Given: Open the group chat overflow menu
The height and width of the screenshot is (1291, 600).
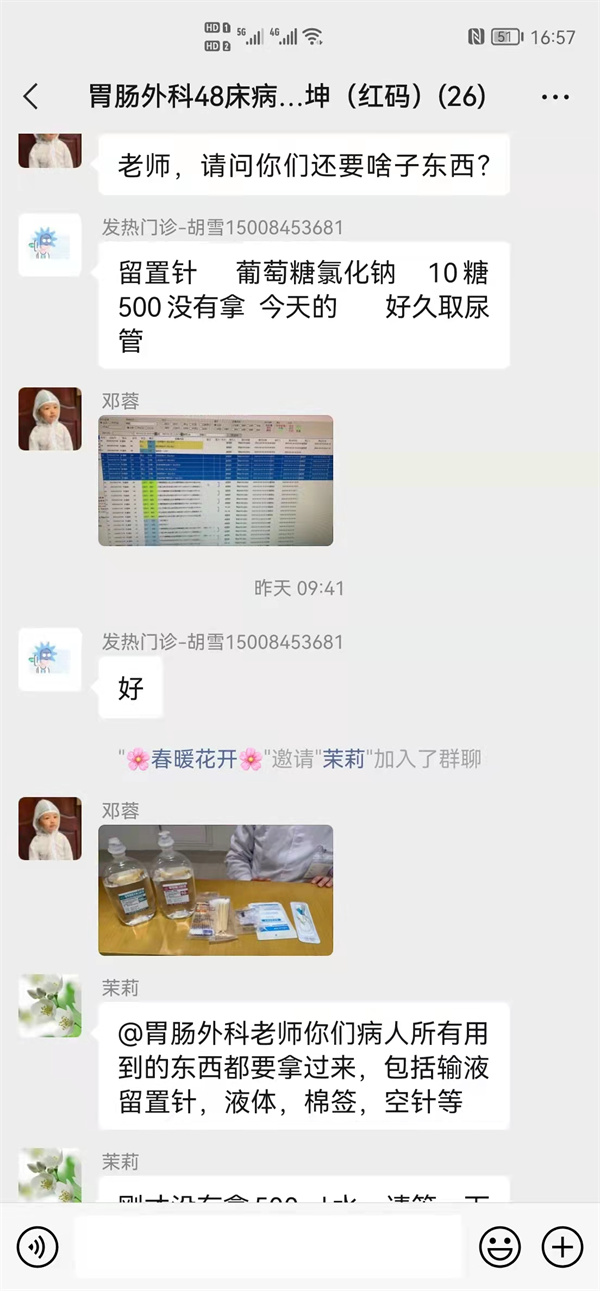Looking at the screenshot, I should (555, 97).
